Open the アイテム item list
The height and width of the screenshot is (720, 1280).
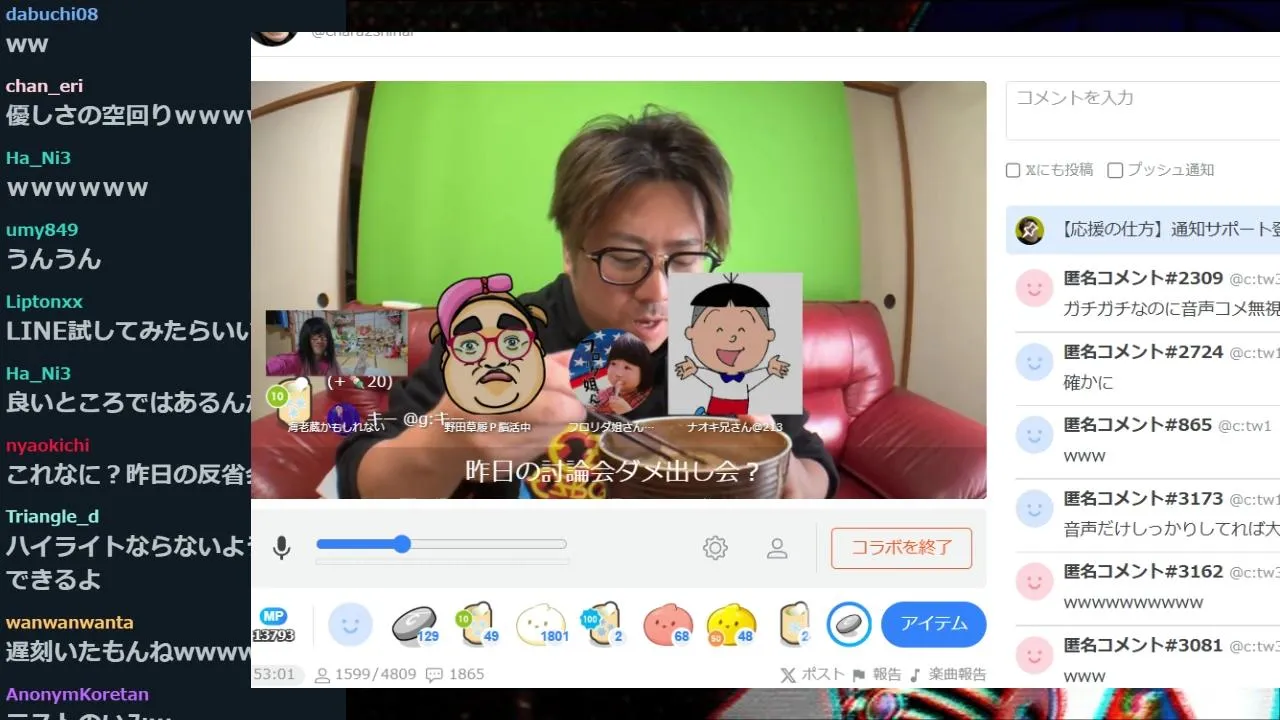tap(933, 624)
